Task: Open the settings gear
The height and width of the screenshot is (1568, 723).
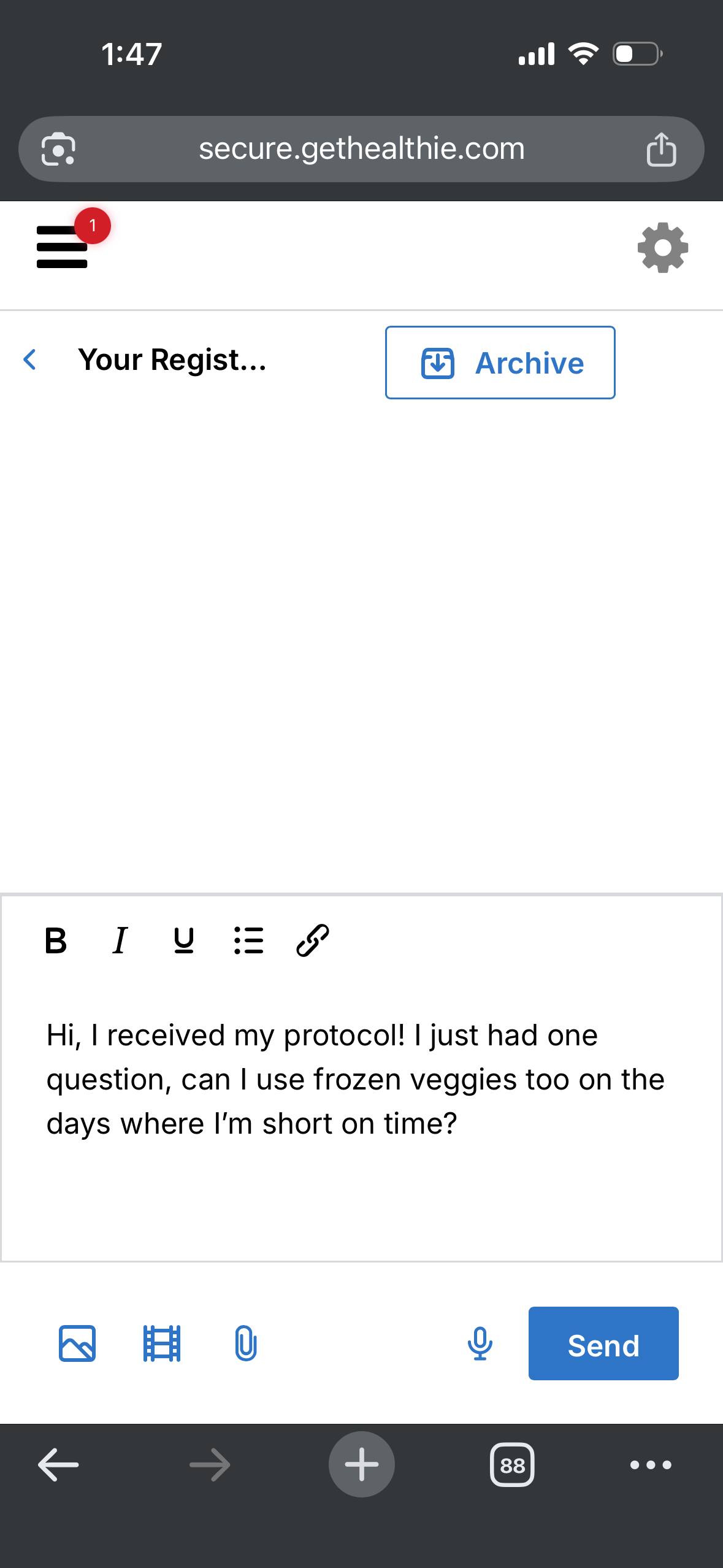Action: [x=662, y=247]
